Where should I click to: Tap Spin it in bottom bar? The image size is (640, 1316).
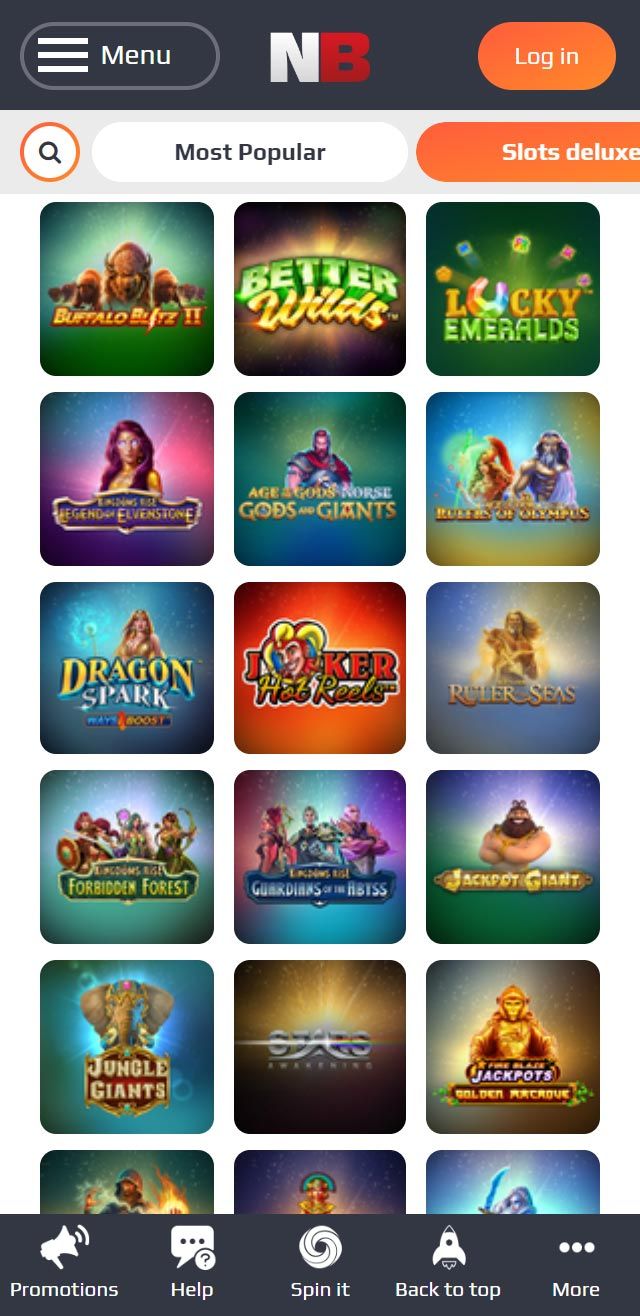pyautogui.click(x=320, y=1264)
